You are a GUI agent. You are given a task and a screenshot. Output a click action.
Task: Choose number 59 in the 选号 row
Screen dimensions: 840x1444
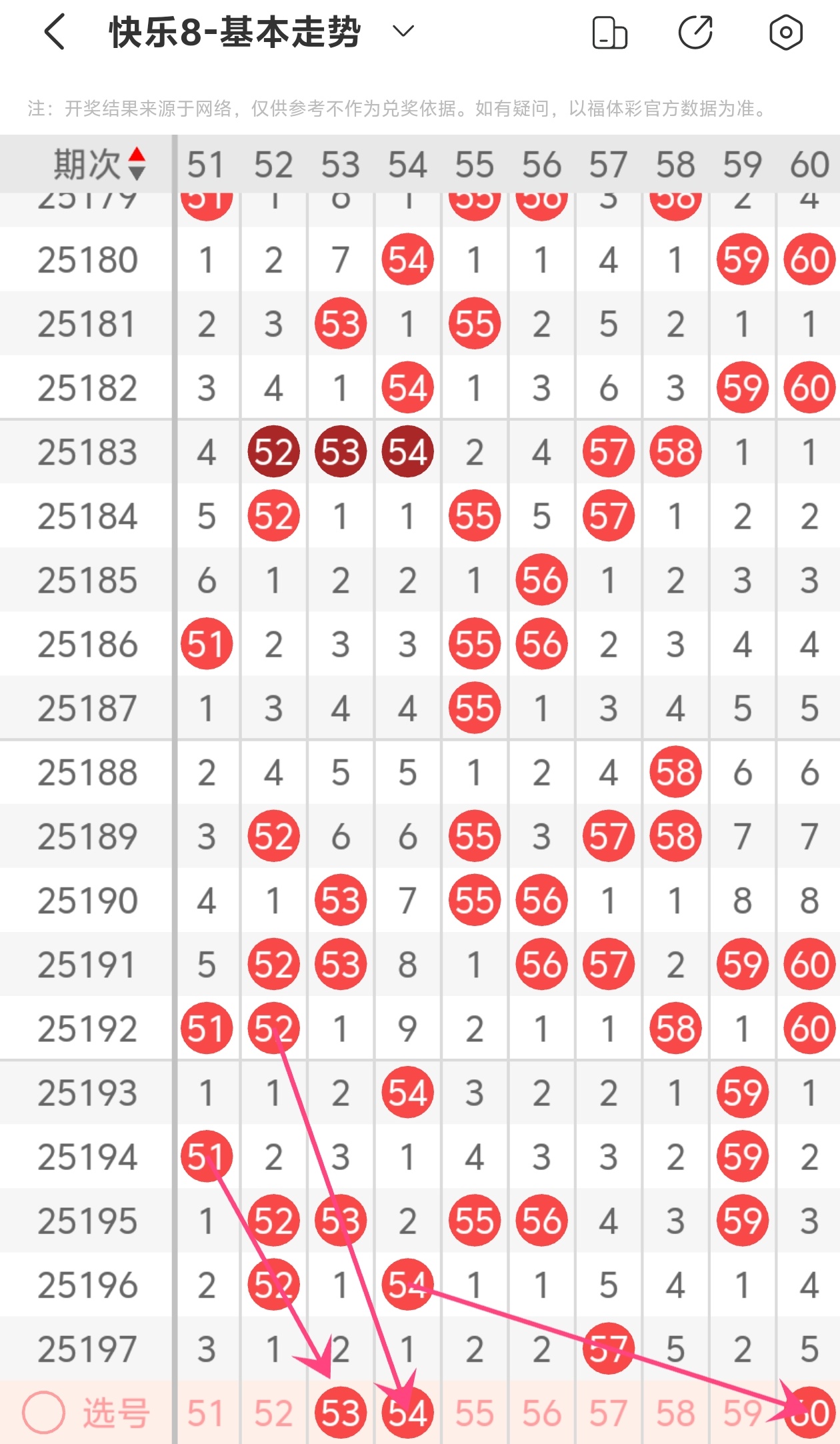coord(742,1413)
